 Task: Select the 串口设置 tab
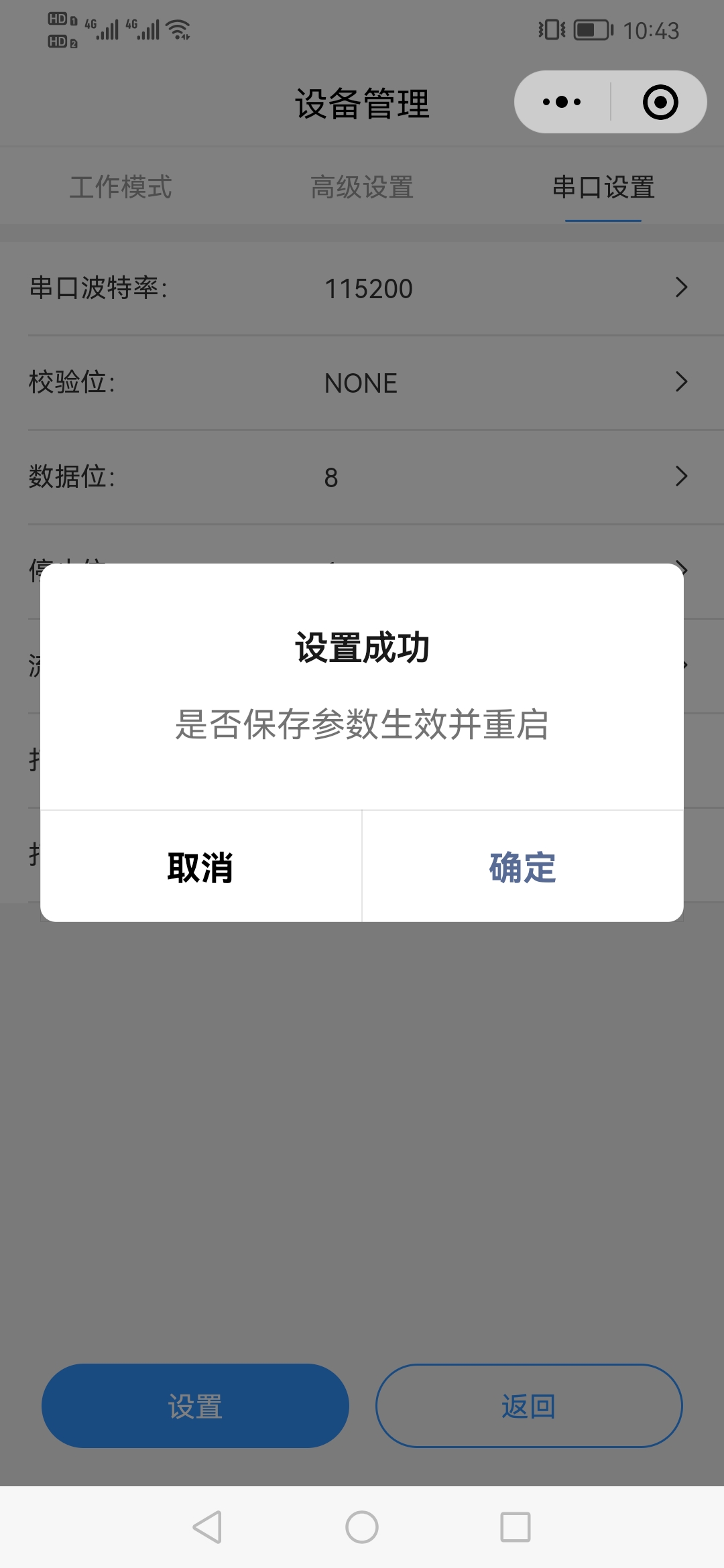(x=603, y=187)
